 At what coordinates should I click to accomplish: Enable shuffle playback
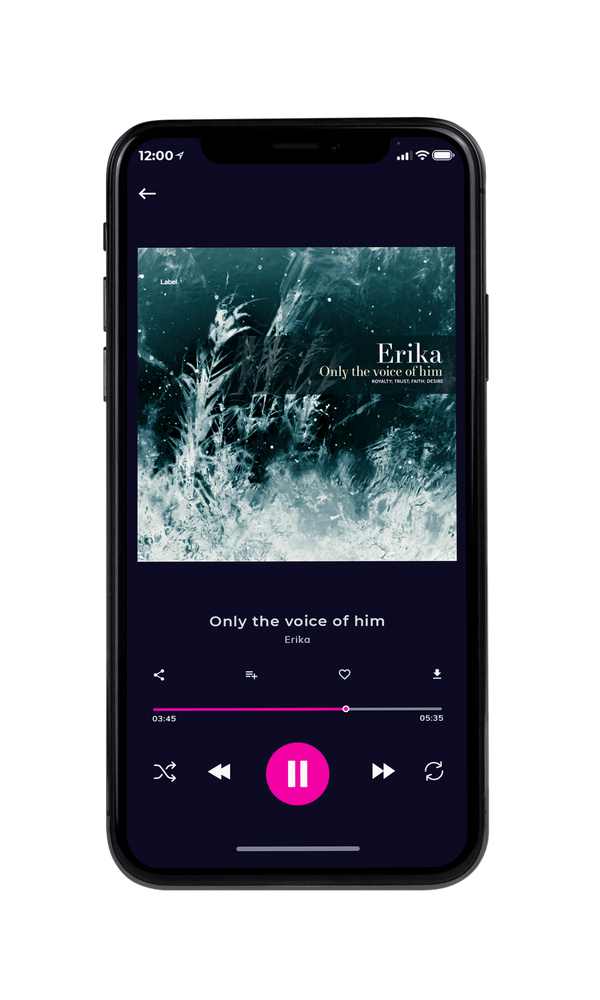[x=165, y=772]
